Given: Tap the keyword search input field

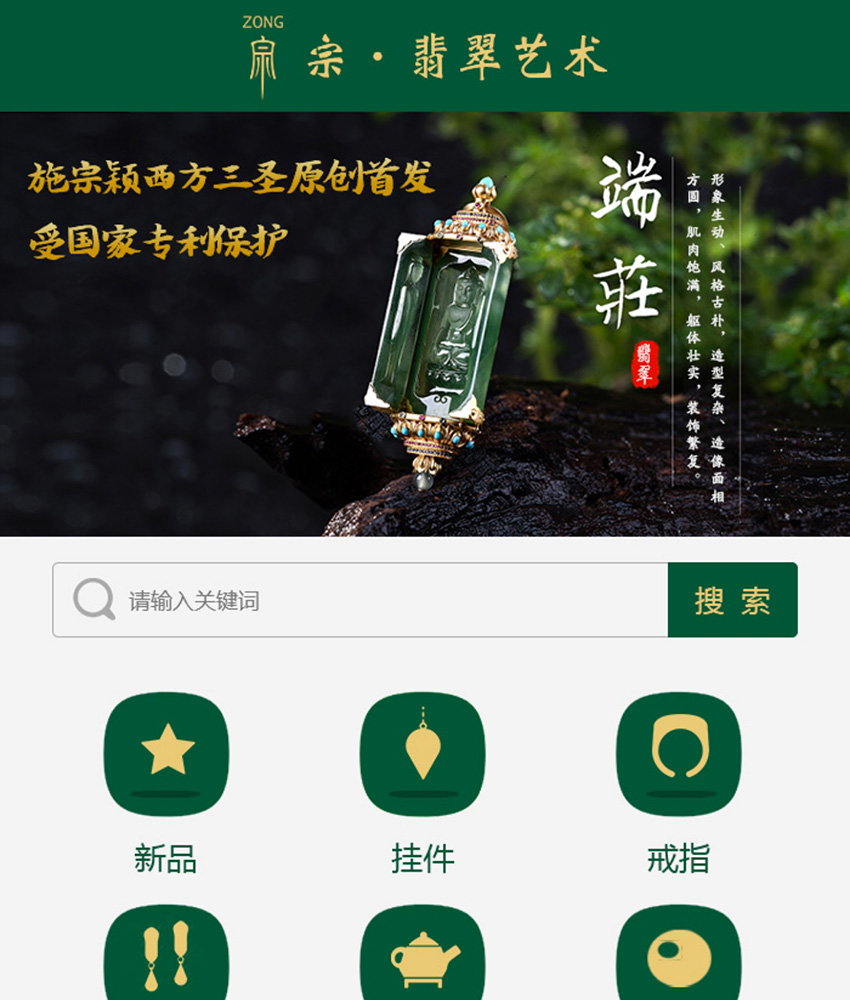Looking at the screenshot, I should coord(390,600).
